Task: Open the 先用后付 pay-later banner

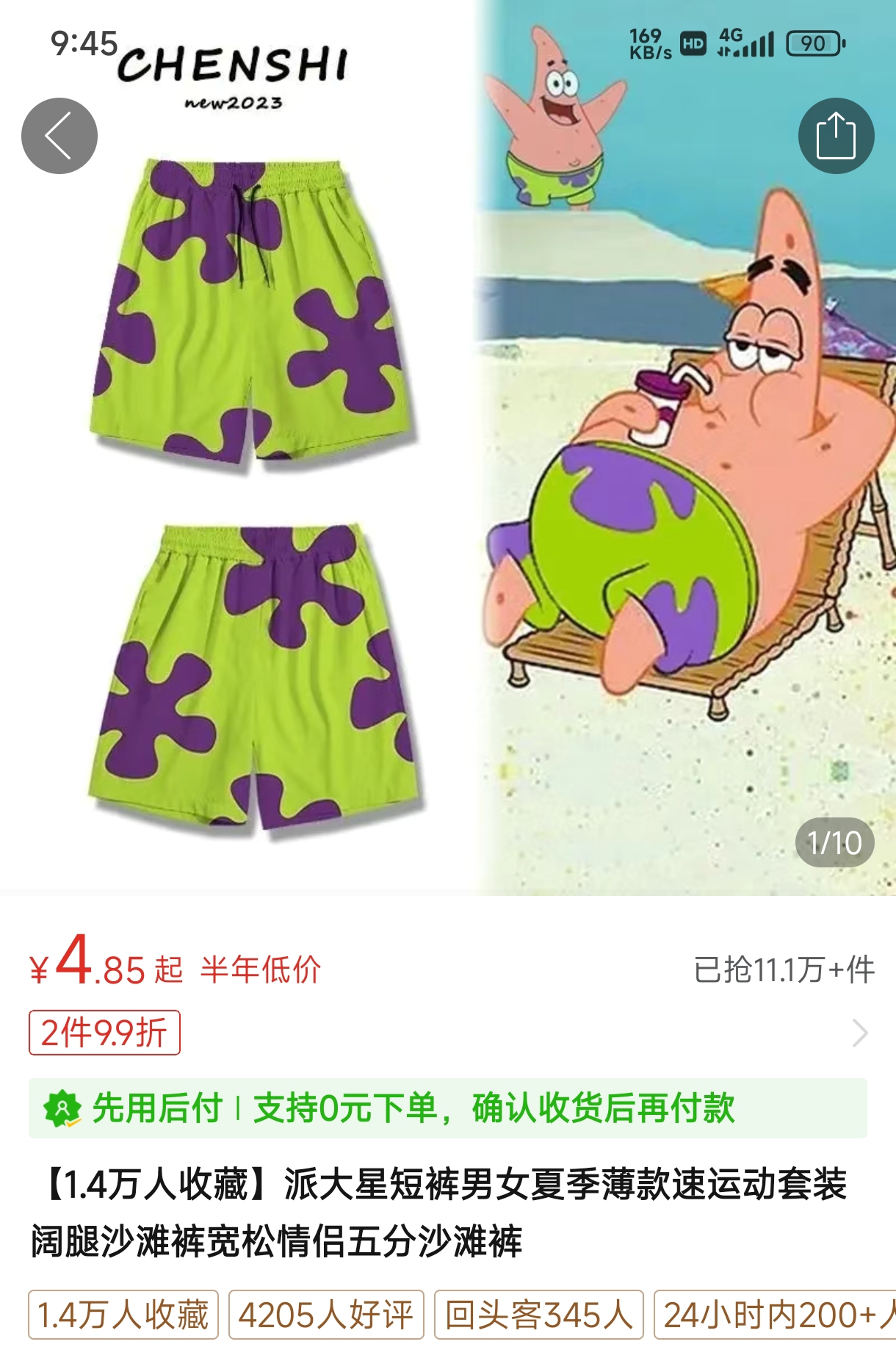Action: (x=447, y=1108)
